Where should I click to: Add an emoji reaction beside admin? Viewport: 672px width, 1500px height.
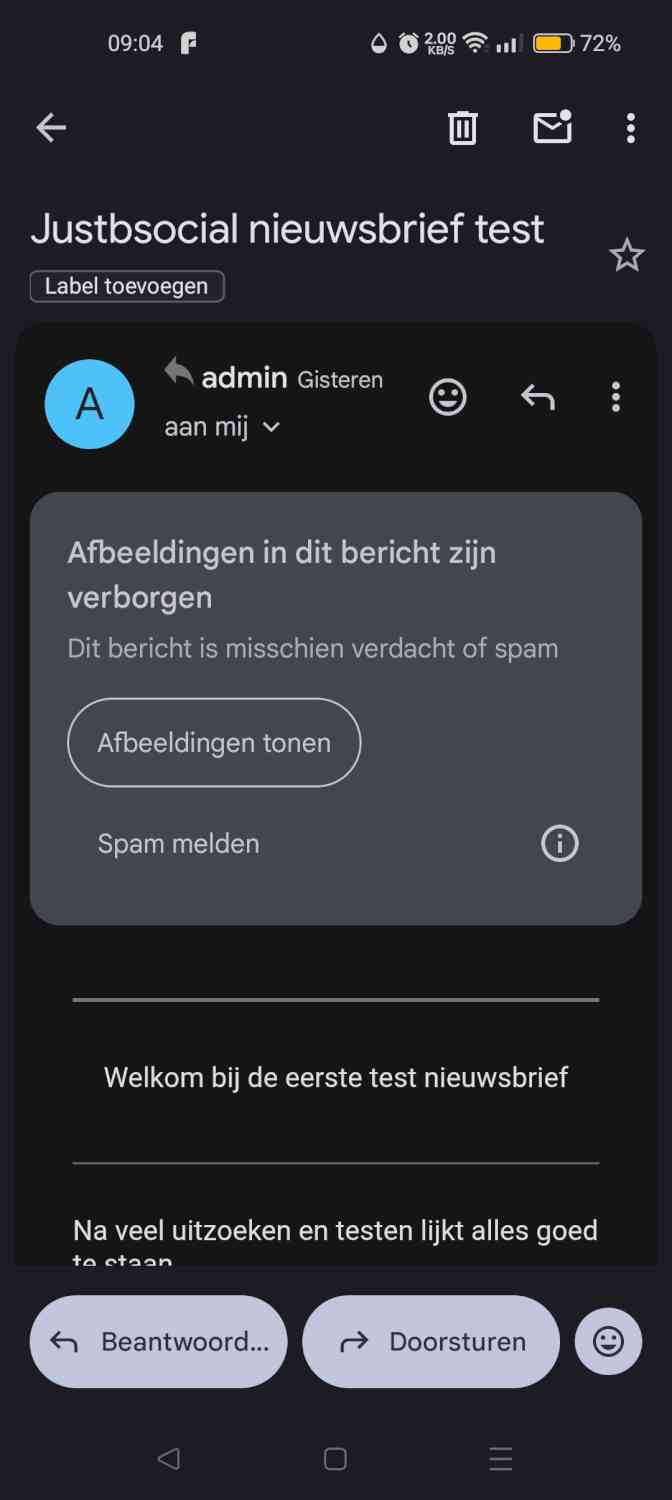[x=447, y=398]
